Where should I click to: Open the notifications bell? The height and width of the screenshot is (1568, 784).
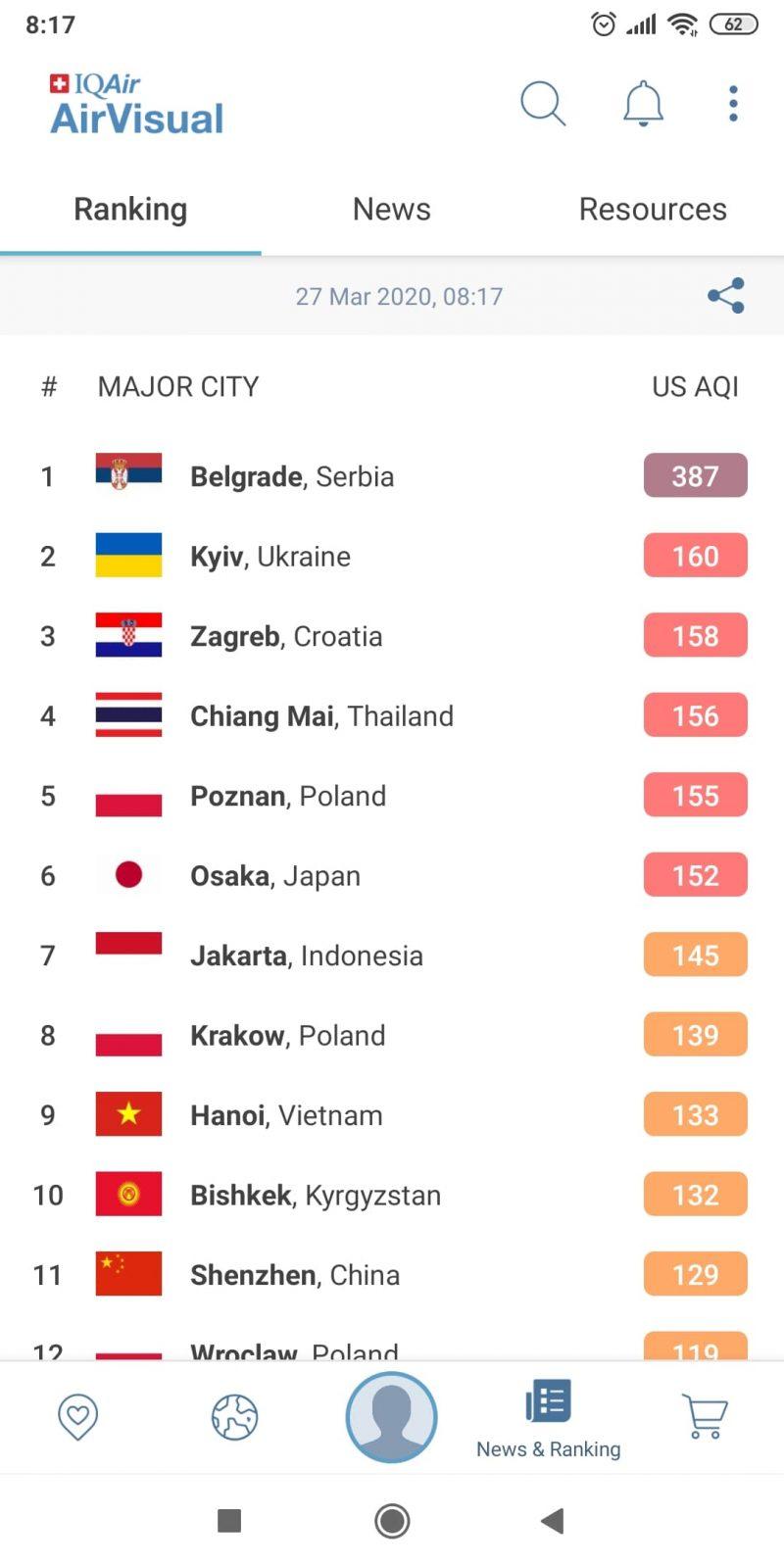click(644, 103)
